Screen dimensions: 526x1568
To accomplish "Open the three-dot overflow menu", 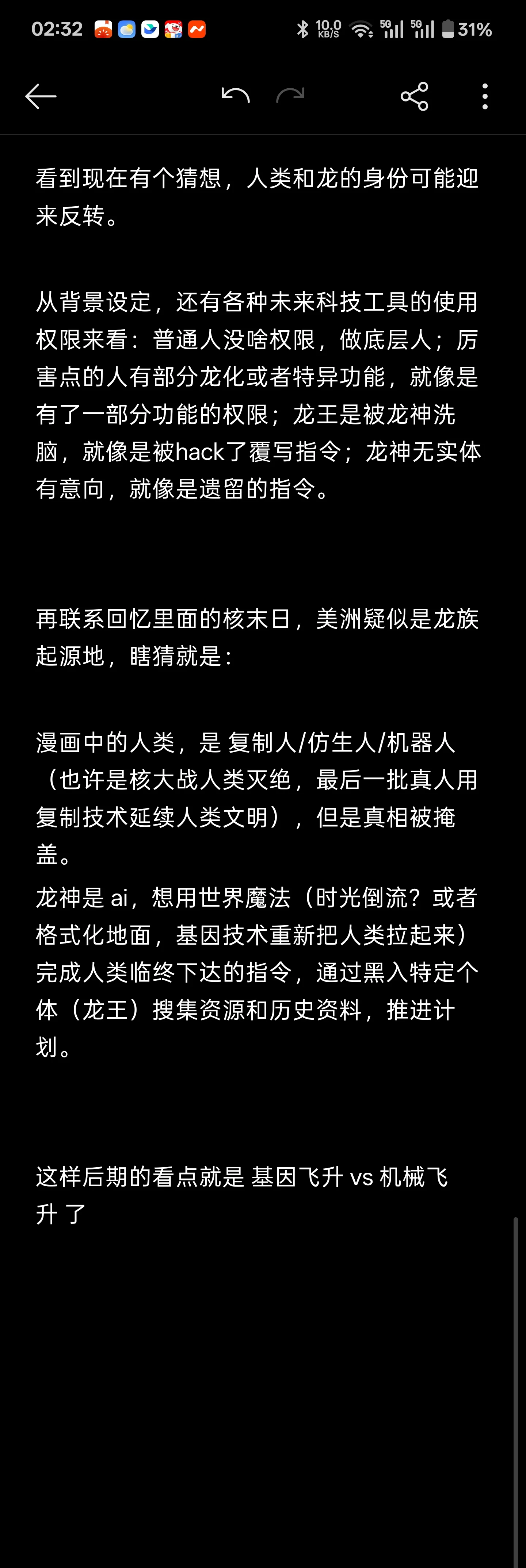I will [x=485, y=96].
